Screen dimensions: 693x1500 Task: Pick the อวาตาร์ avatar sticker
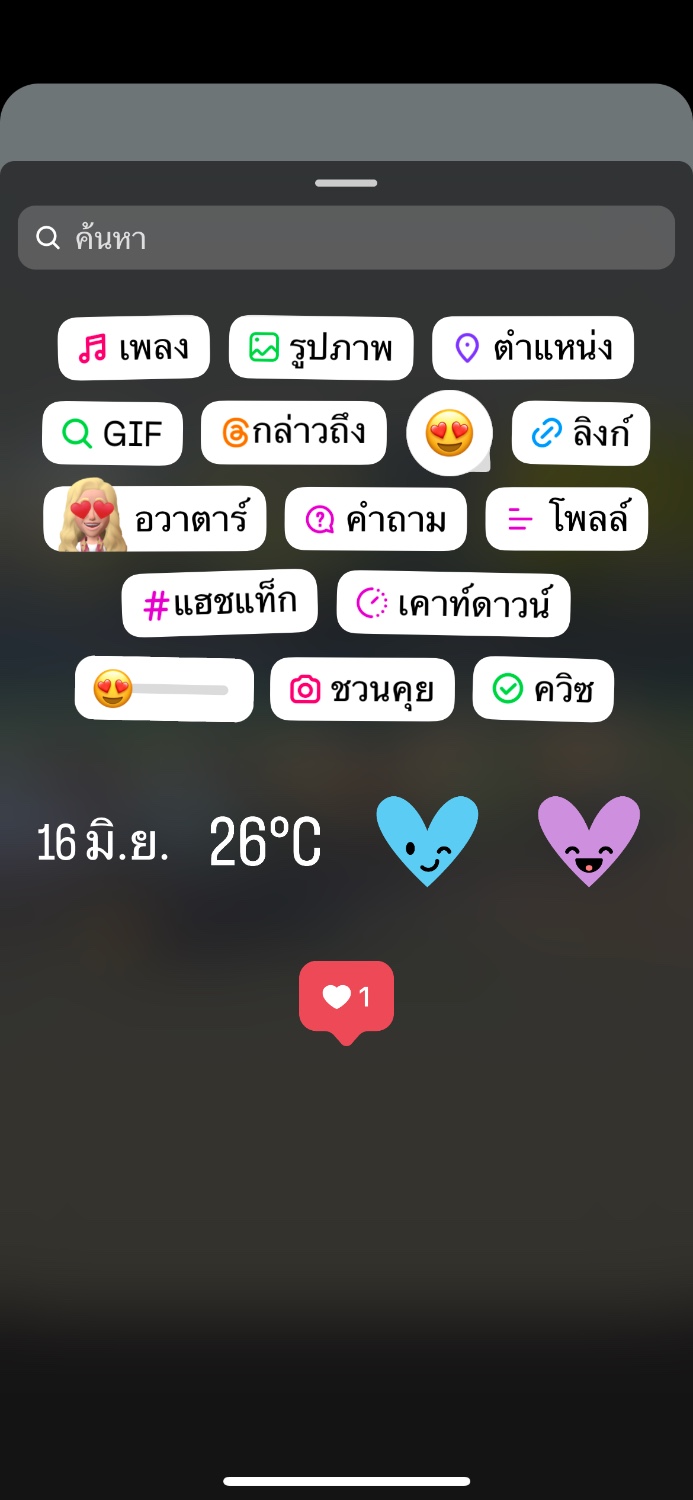click(x=155, y=519)
